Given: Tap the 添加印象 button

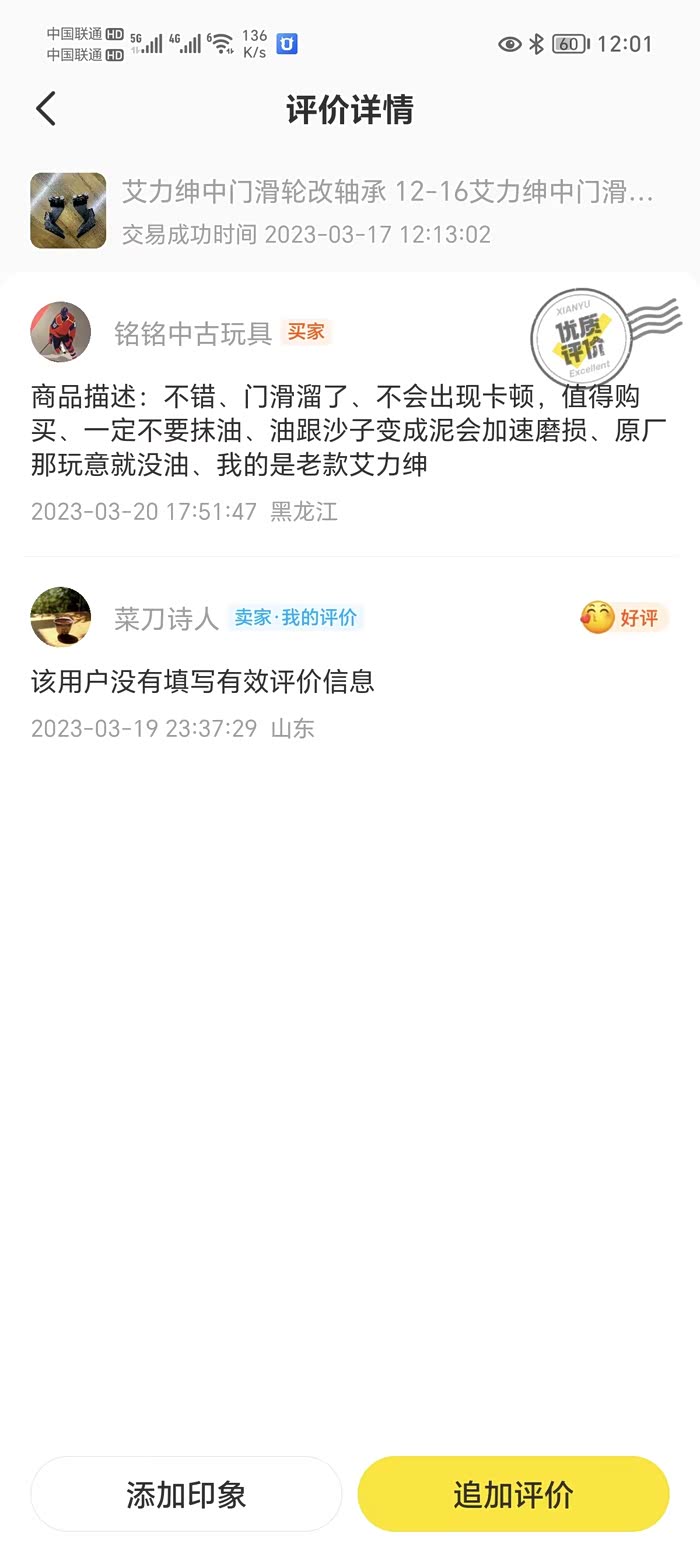Looking at the screenshot, I should coord(186,1494).
